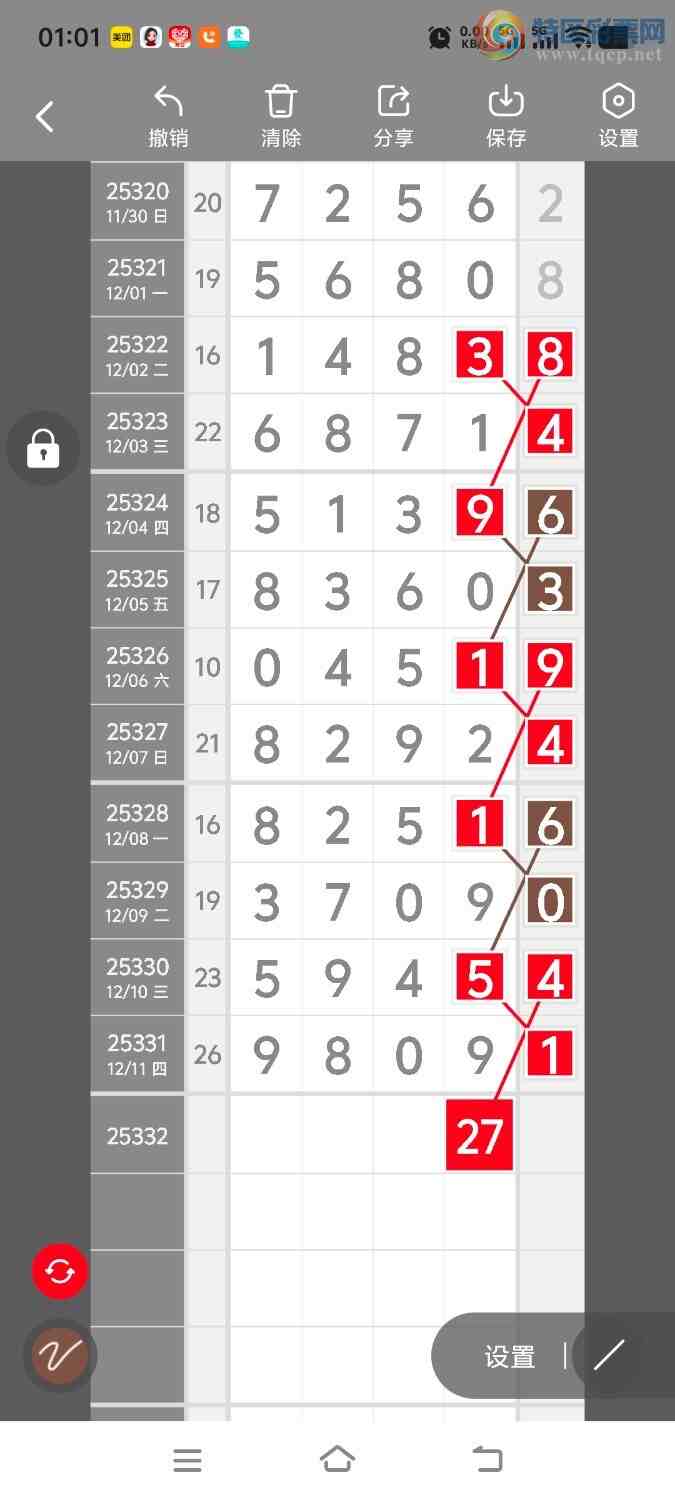Share the chart via 分享
This screenshot has height=1500, width=675.
coord(393,117)
